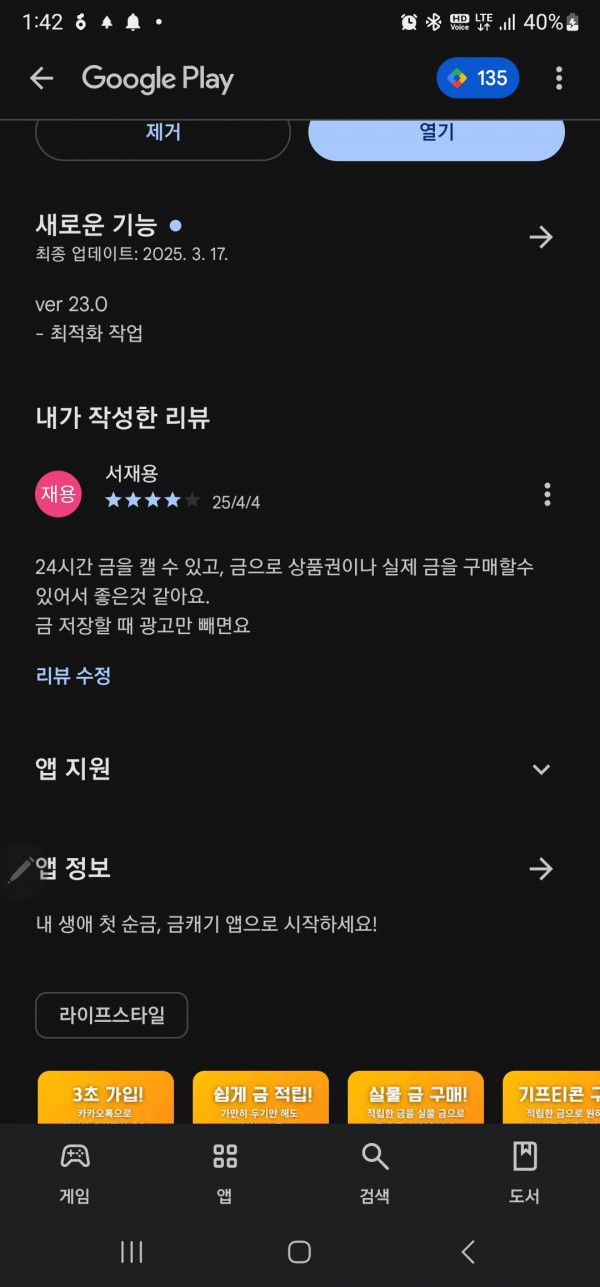600x1287 pixels.
Task: Tap the system home button
Action: (299, 1251)
